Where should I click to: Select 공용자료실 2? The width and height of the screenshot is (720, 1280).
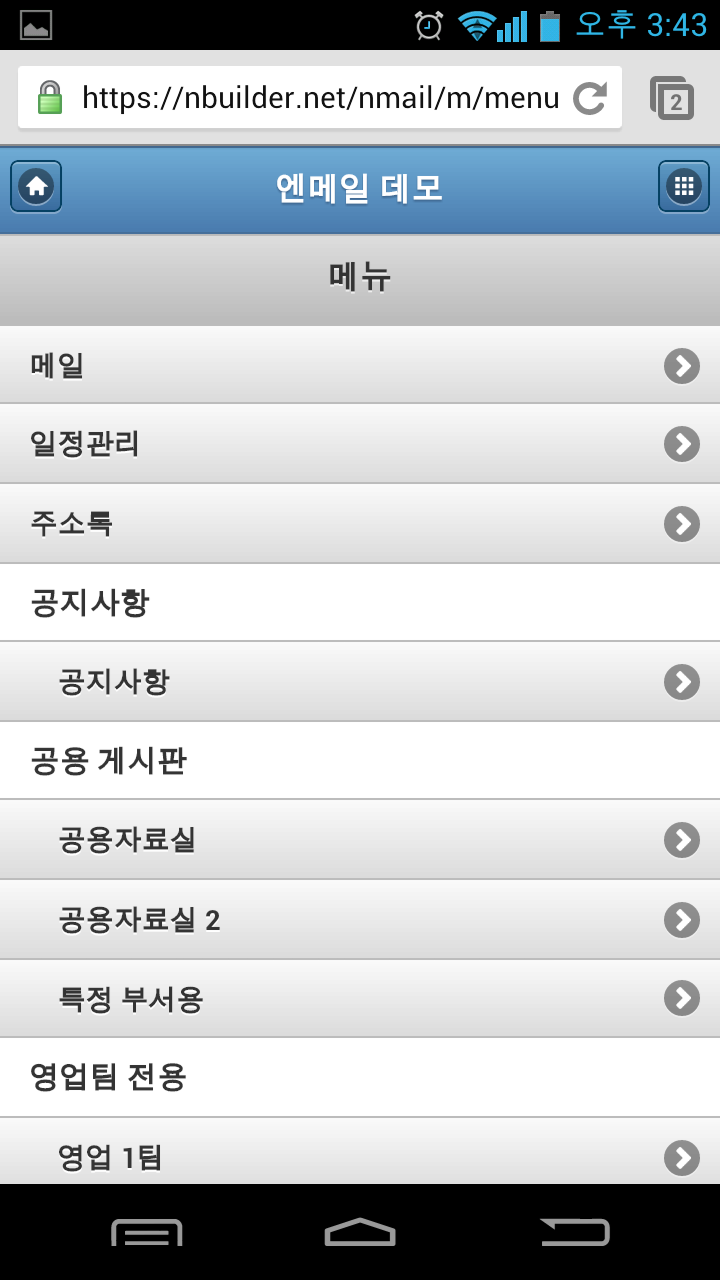(360, 919)
